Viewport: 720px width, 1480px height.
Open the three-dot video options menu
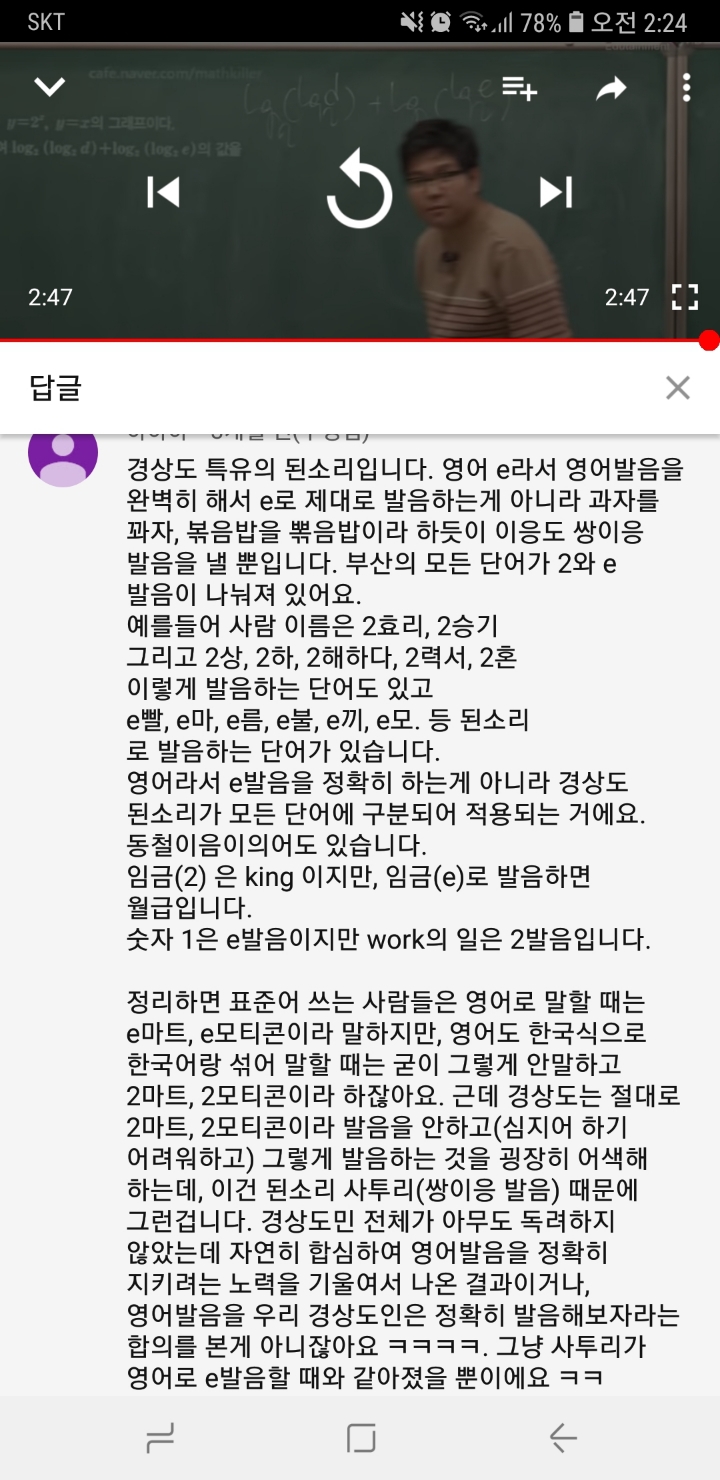686,88
